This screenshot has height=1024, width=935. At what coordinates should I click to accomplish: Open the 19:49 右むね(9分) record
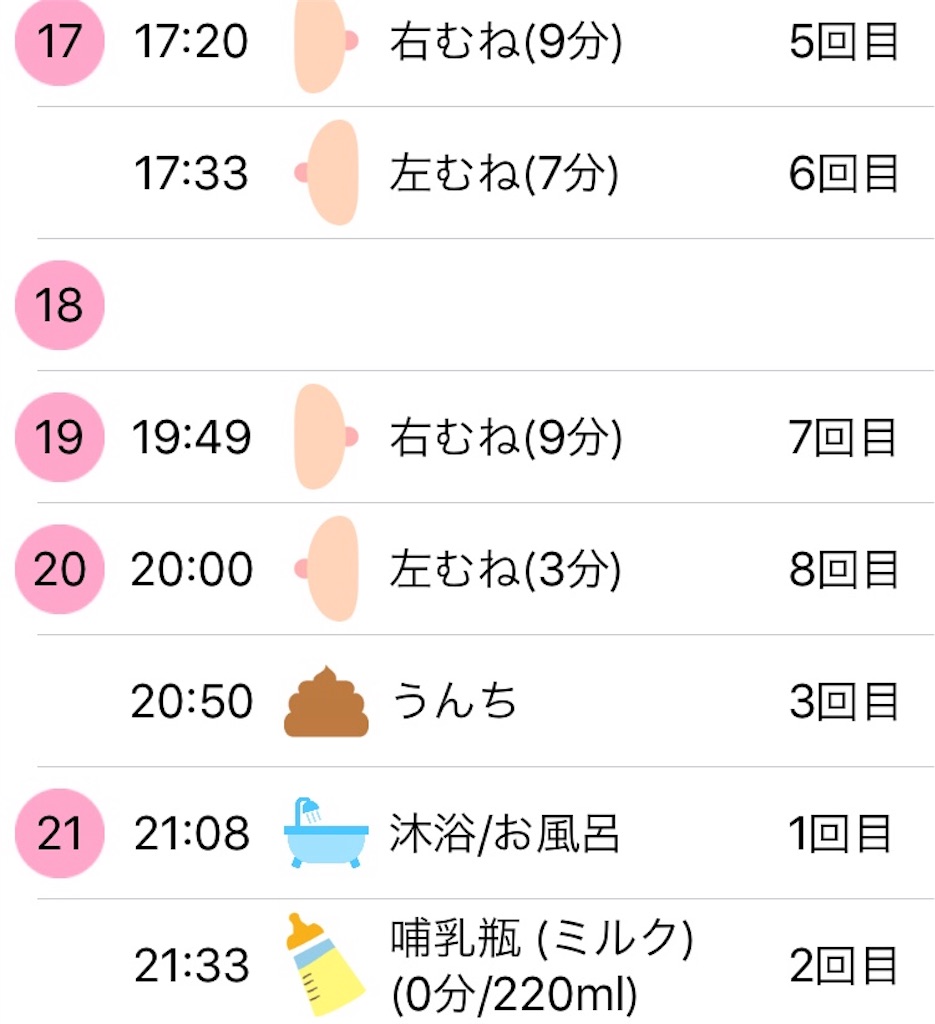pos(505,437)
